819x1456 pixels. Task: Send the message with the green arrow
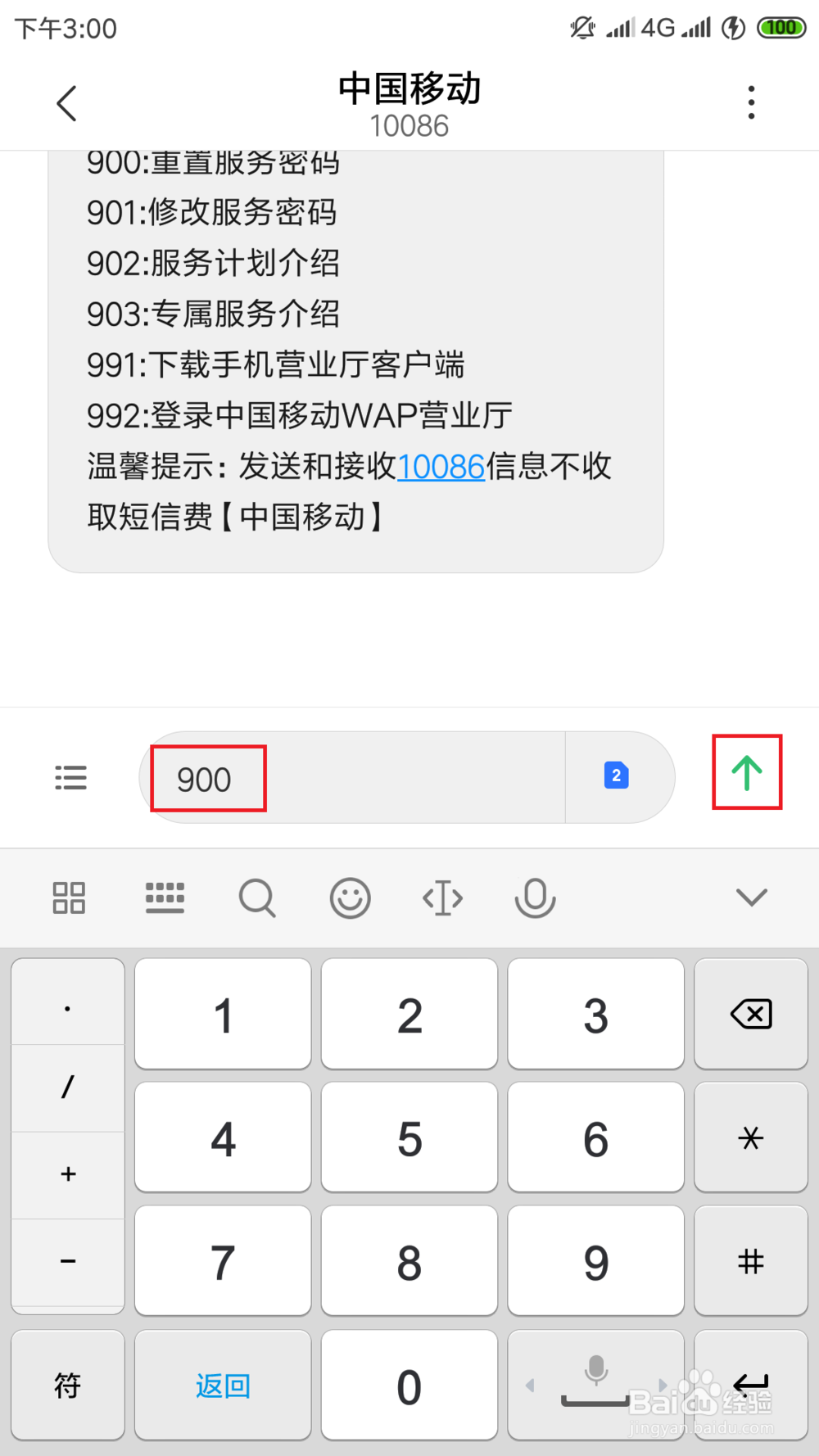[x=747, y=772]
